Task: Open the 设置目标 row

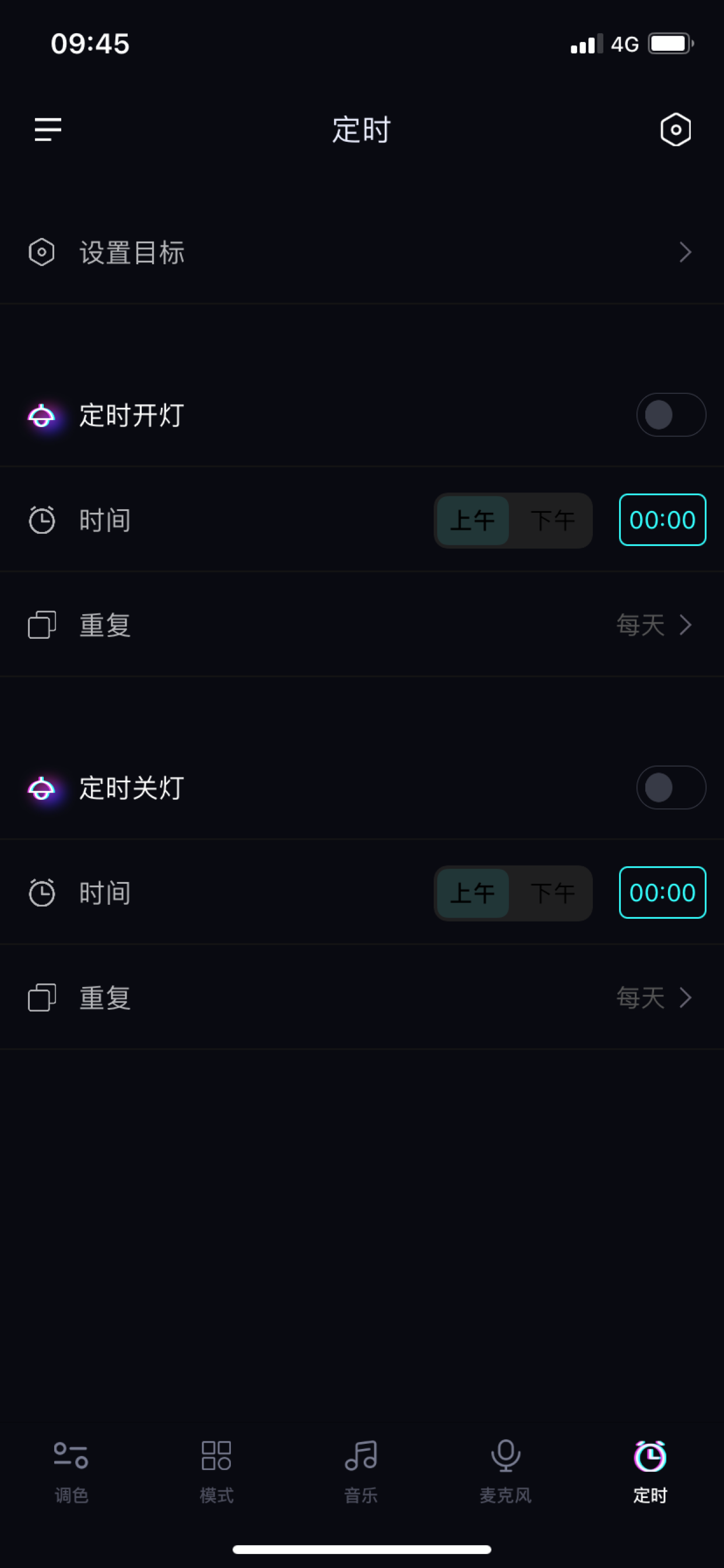Action: 362,252
